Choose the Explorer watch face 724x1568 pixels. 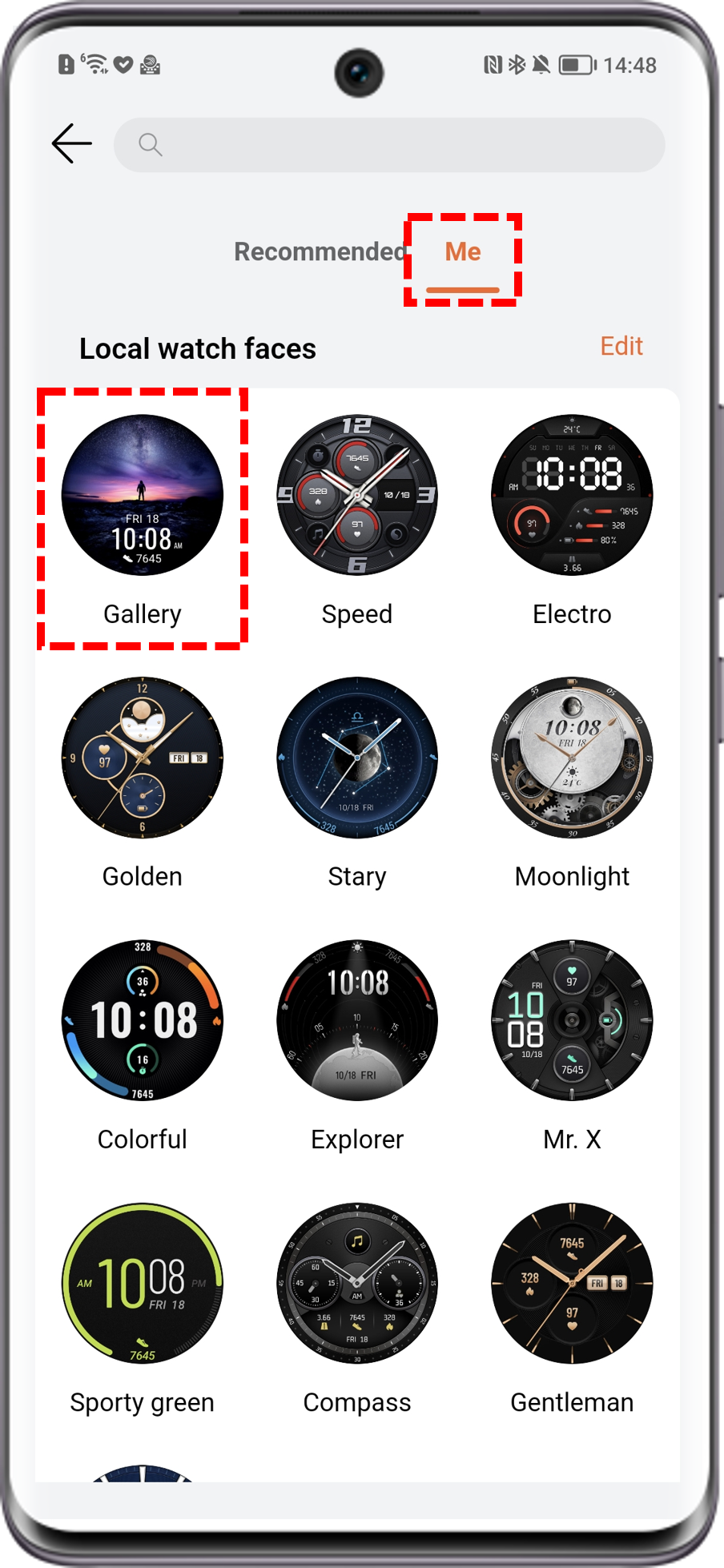(x=357, y=1020)
